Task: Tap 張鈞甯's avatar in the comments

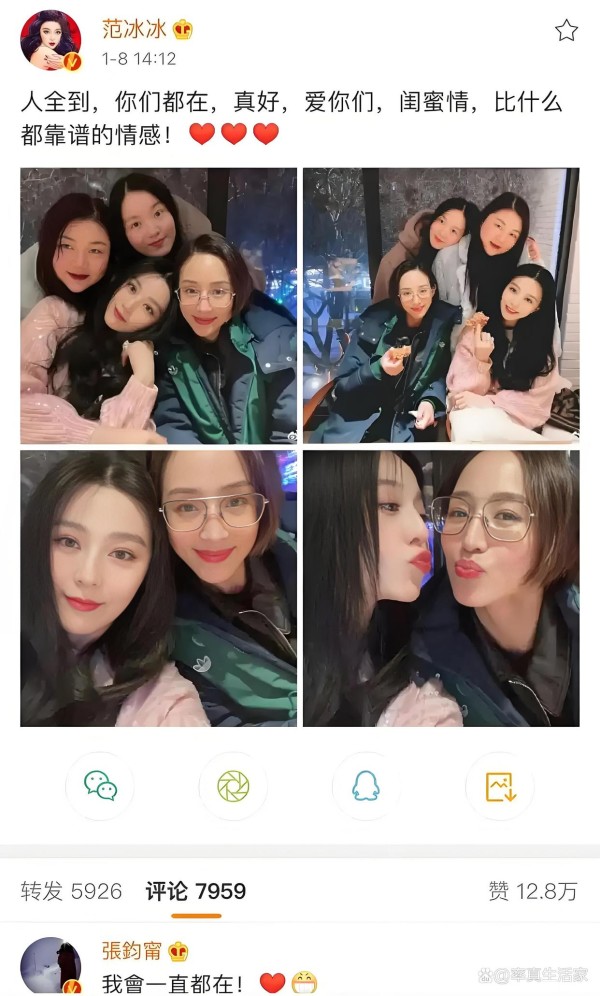Action: pyautogui.click(x=50, y=965)
